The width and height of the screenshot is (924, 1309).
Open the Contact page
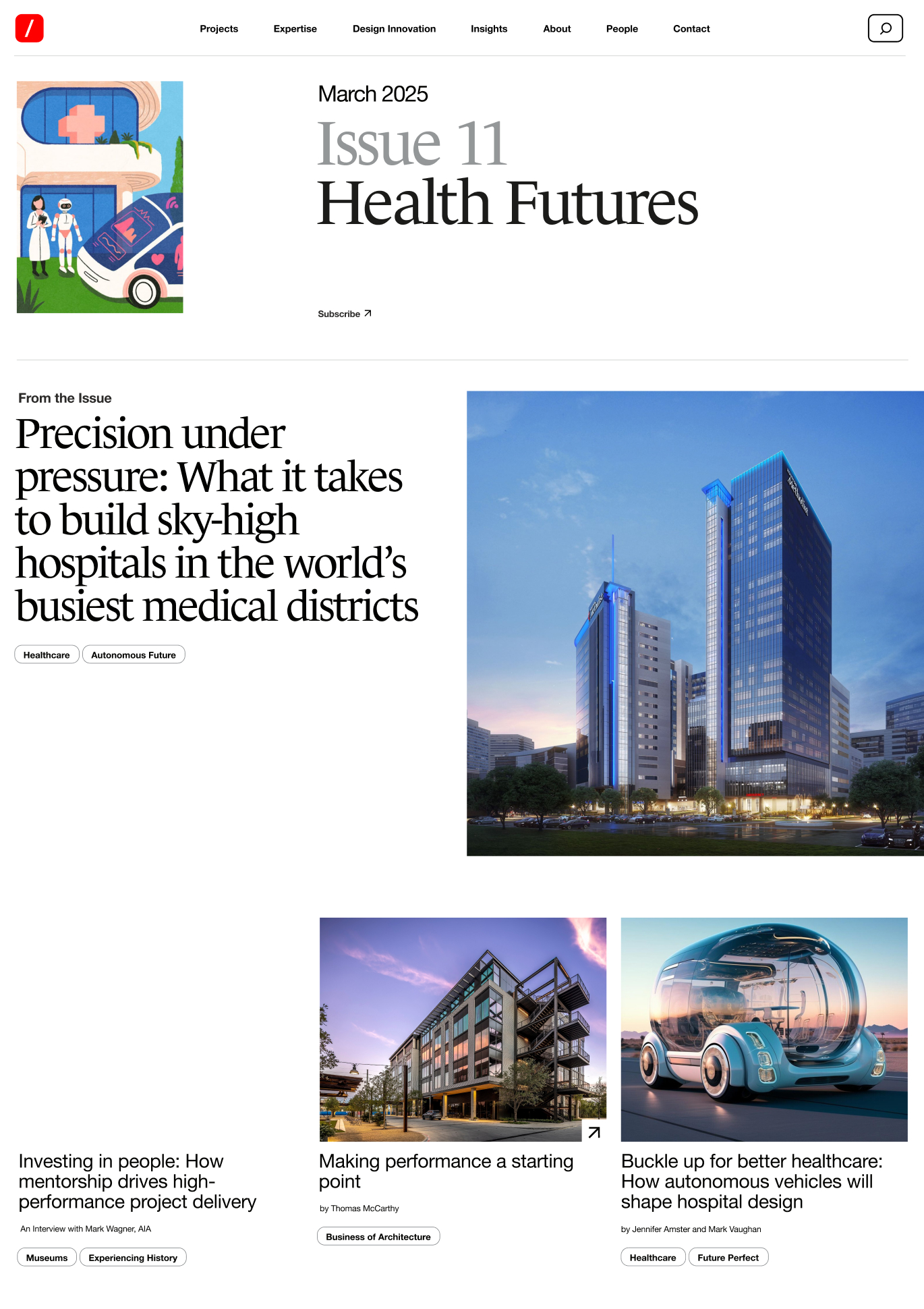tap(691, 29)
